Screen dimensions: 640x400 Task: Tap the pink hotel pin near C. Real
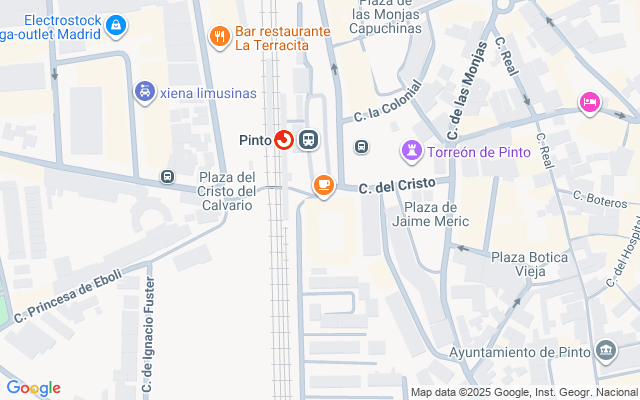(590, 102)
